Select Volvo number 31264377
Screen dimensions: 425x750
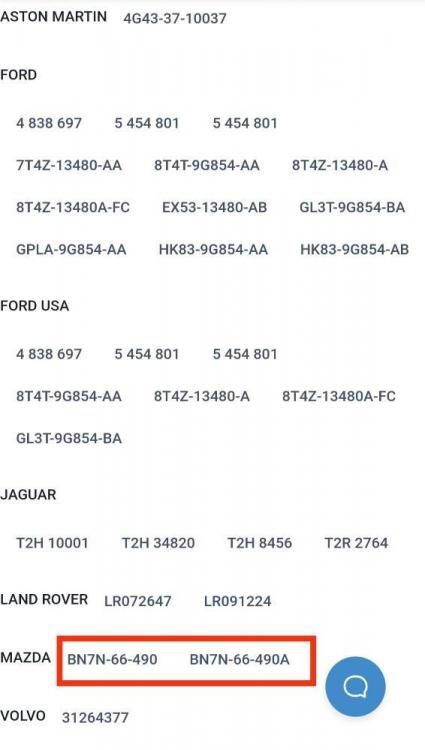[95, 717]
